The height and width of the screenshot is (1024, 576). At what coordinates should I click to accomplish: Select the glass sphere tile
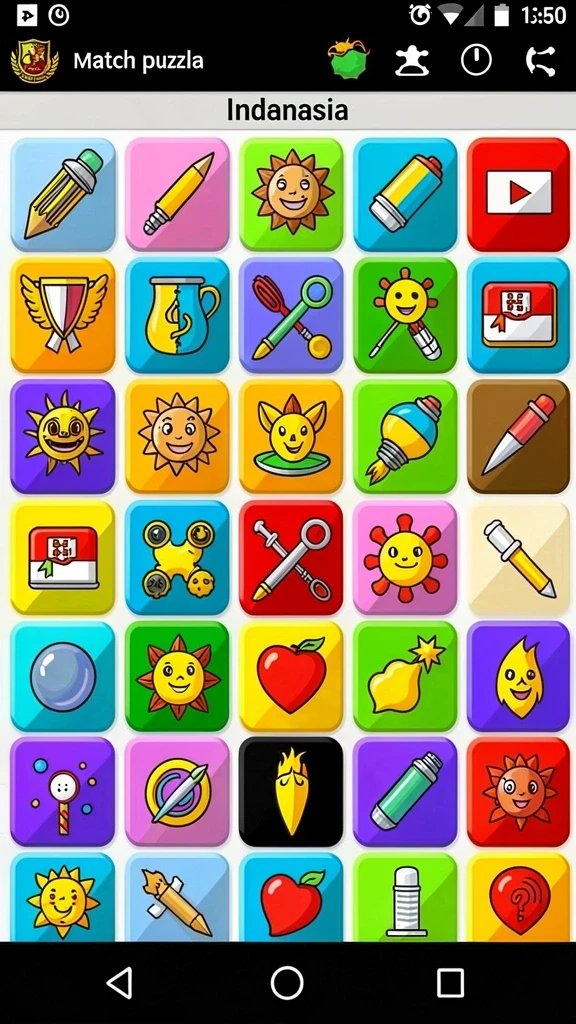point(63,677)
